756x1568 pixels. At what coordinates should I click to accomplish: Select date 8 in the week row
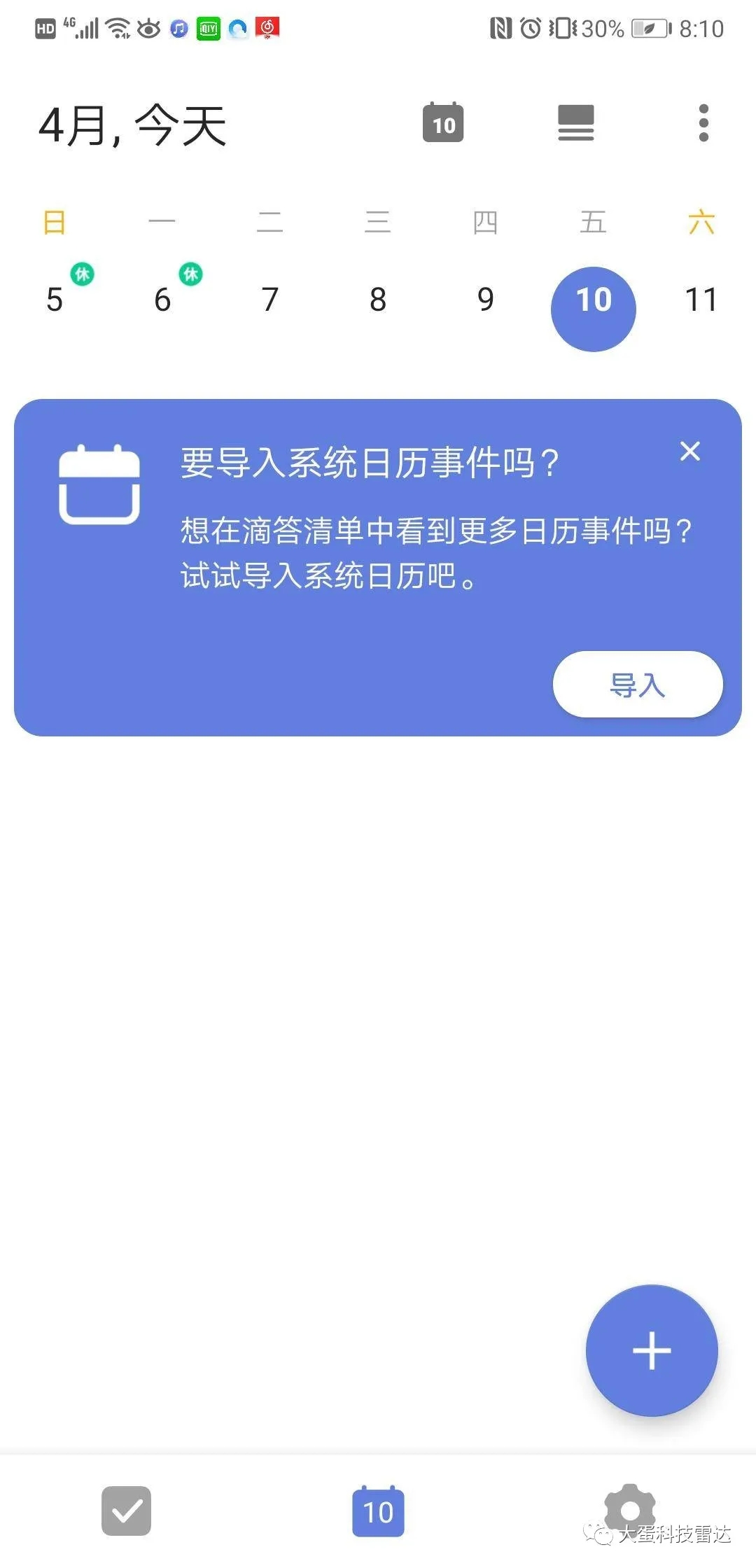377,301
